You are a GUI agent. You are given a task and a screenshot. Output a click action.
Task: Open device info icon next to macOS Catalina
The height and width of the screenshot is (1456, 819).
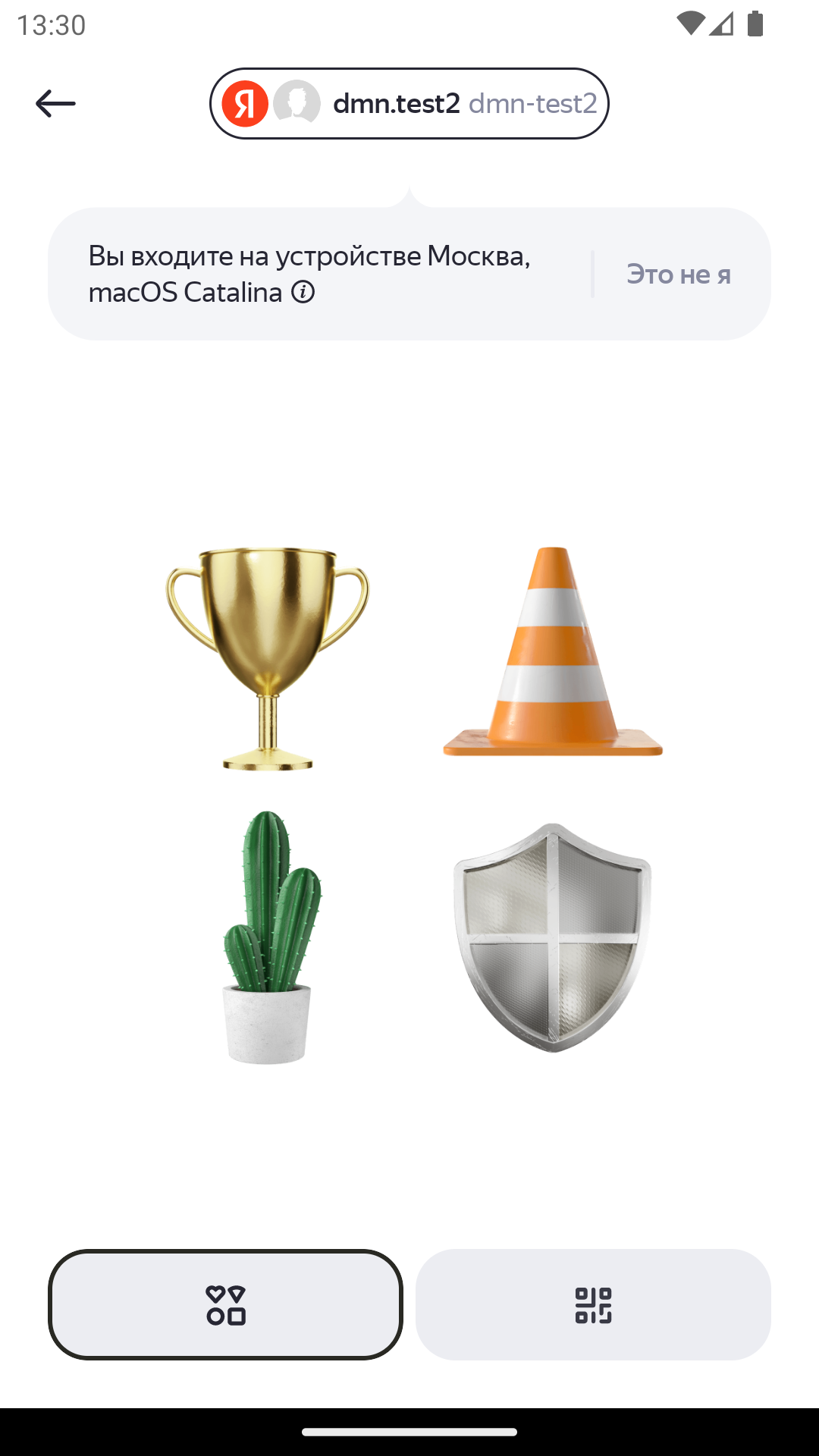pyautogui.click(x=303, y=292)
